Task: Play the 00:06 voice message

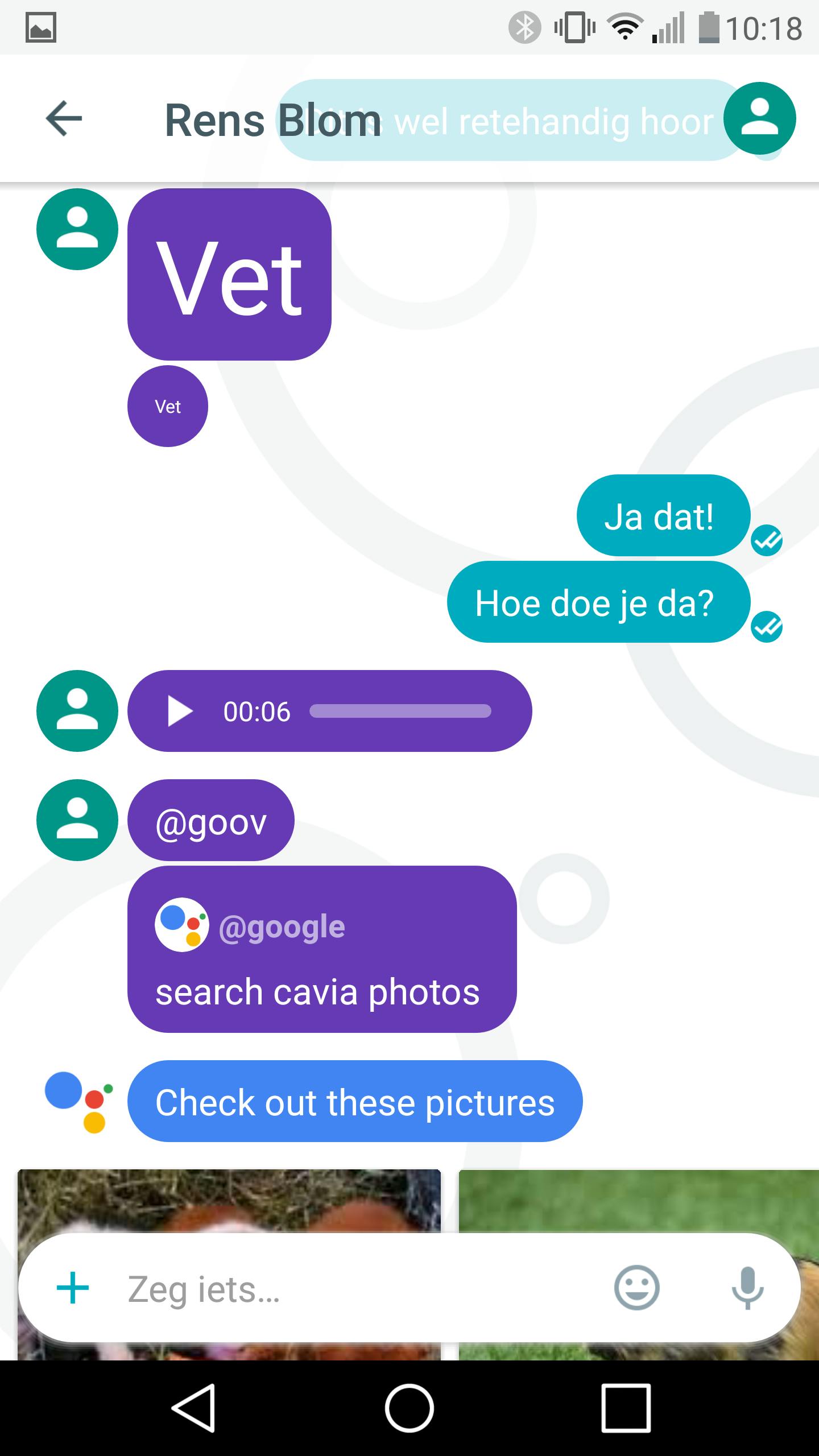Action: pyautogui.click(x=180, y=712)
